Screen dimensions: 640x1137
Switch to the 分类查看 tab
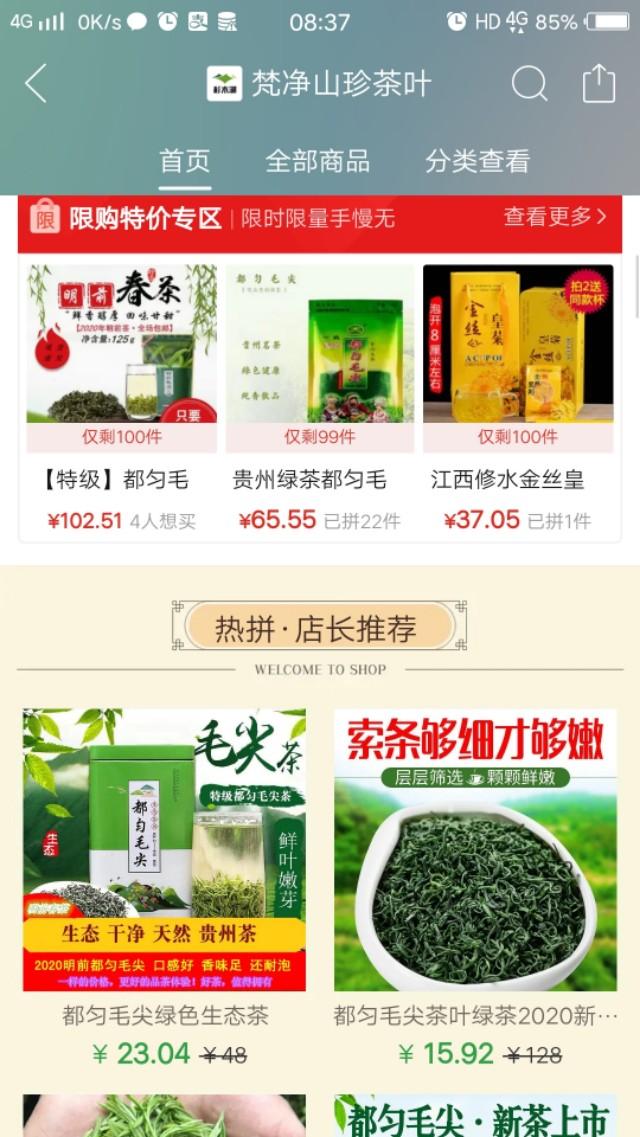click(x=478, y=161)
